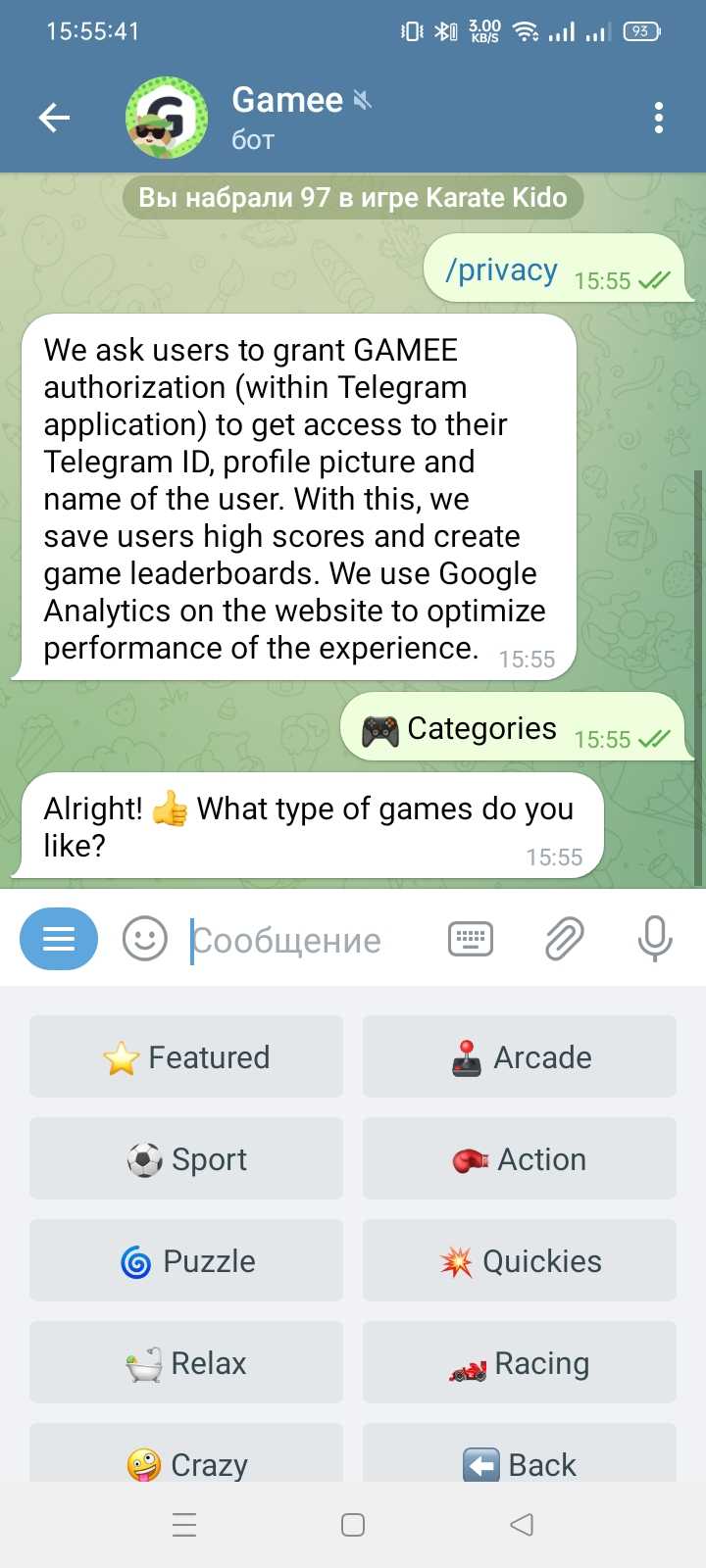Select the Action games category
Viewport: 706px width, 1568px height.
click(x=520, y=1158)
